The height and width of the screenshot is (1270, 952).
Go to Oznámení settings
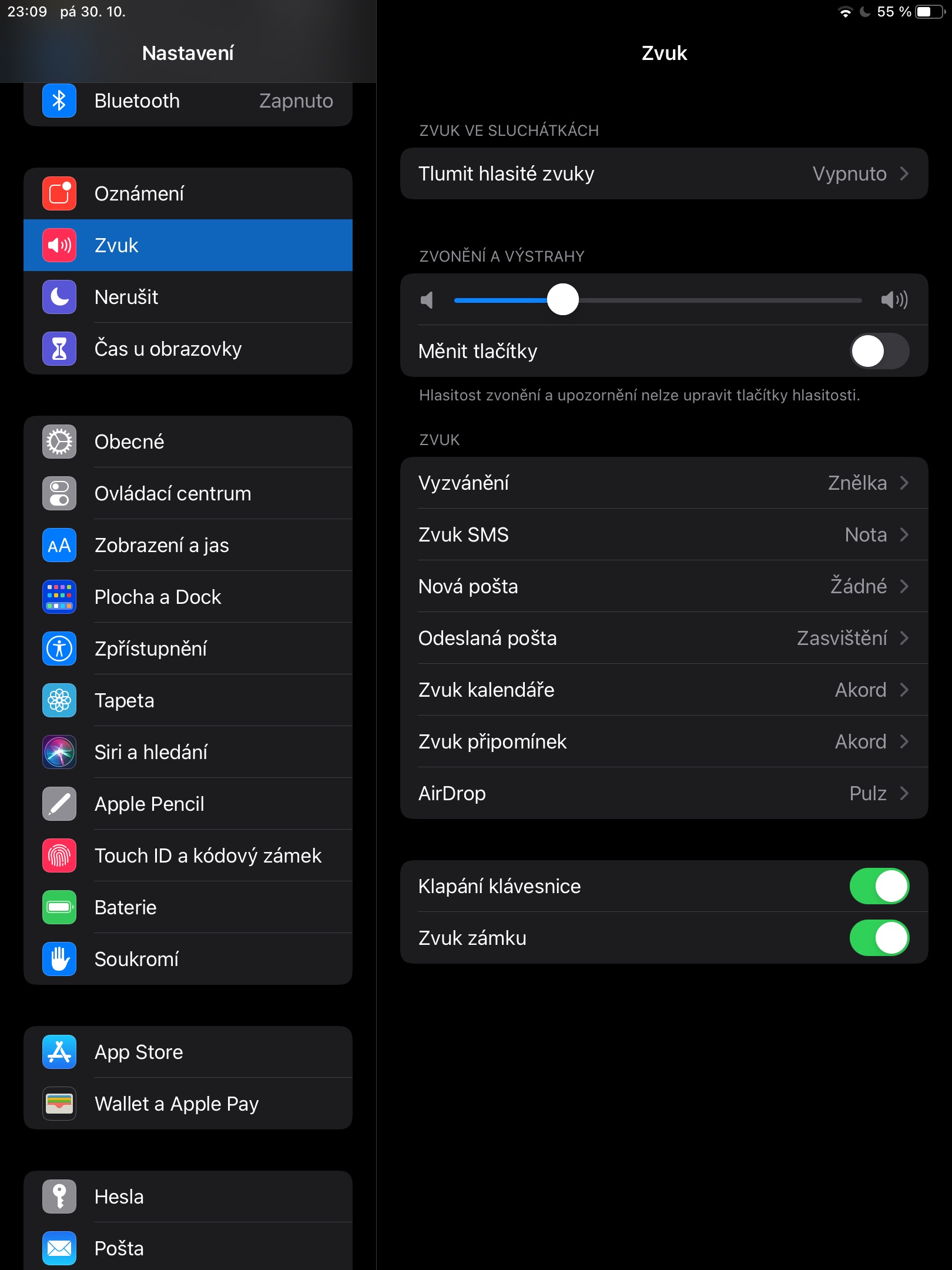coord(188,194)
